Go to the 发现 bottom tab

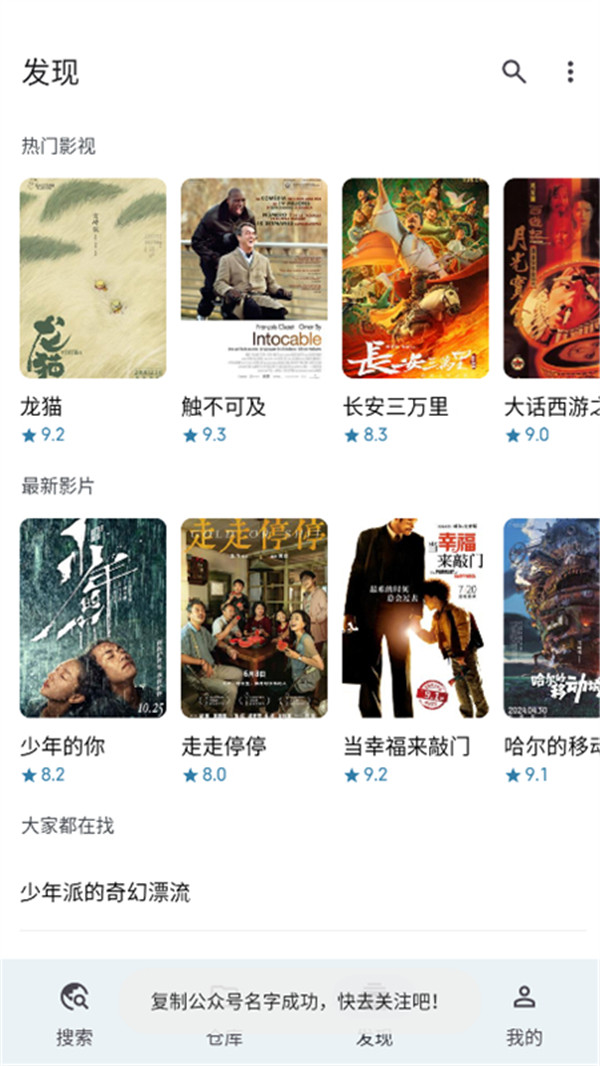pos(375,1014)
